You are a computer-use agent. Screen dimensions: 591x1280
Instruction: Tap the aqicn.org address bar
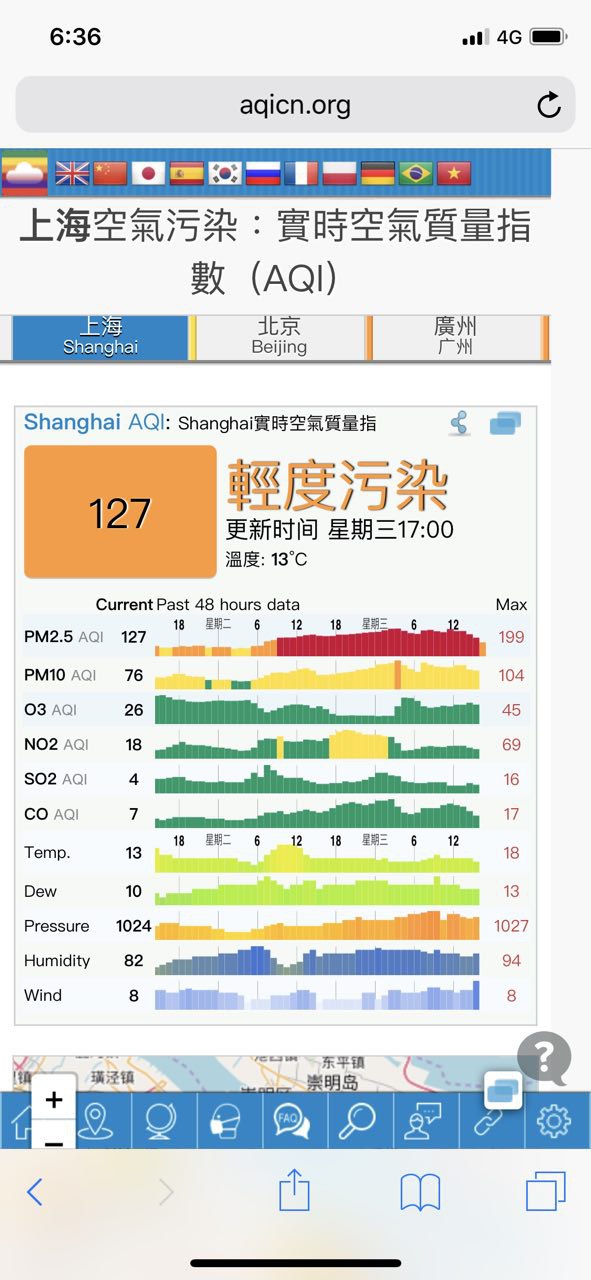(295, 105)
